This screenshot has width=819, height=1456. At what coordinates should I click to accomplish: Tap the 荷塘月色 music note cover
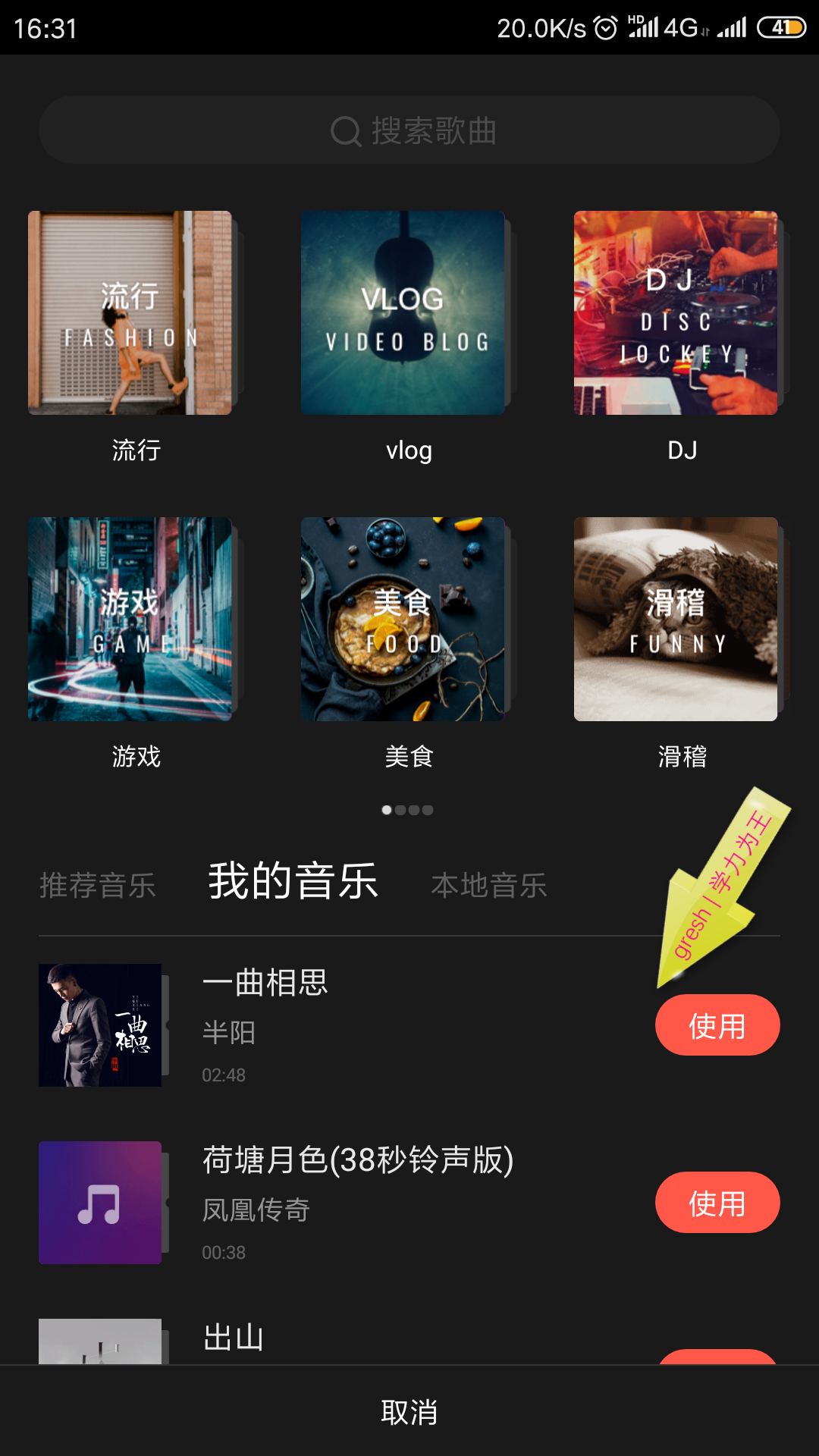[x=100, y=1203]
